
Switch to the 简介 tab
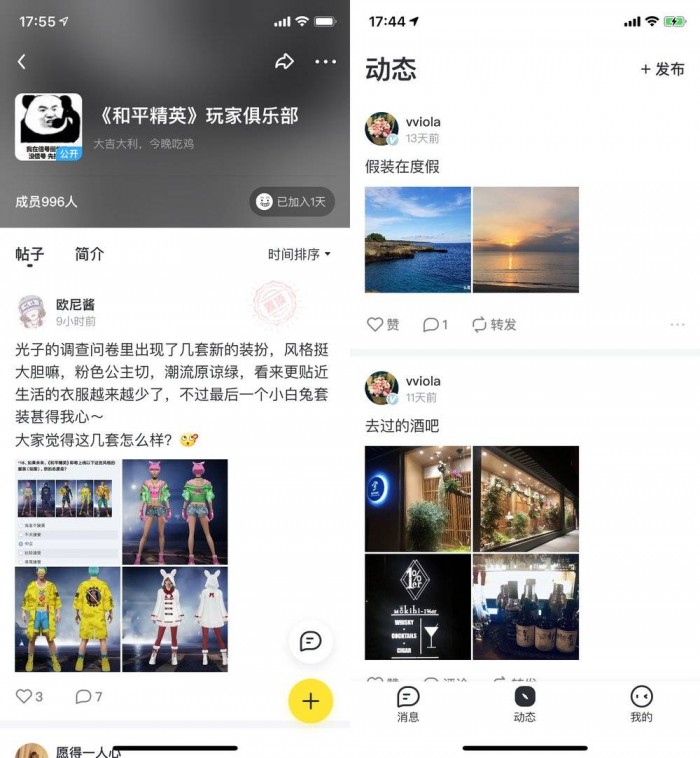coord(89,254)
